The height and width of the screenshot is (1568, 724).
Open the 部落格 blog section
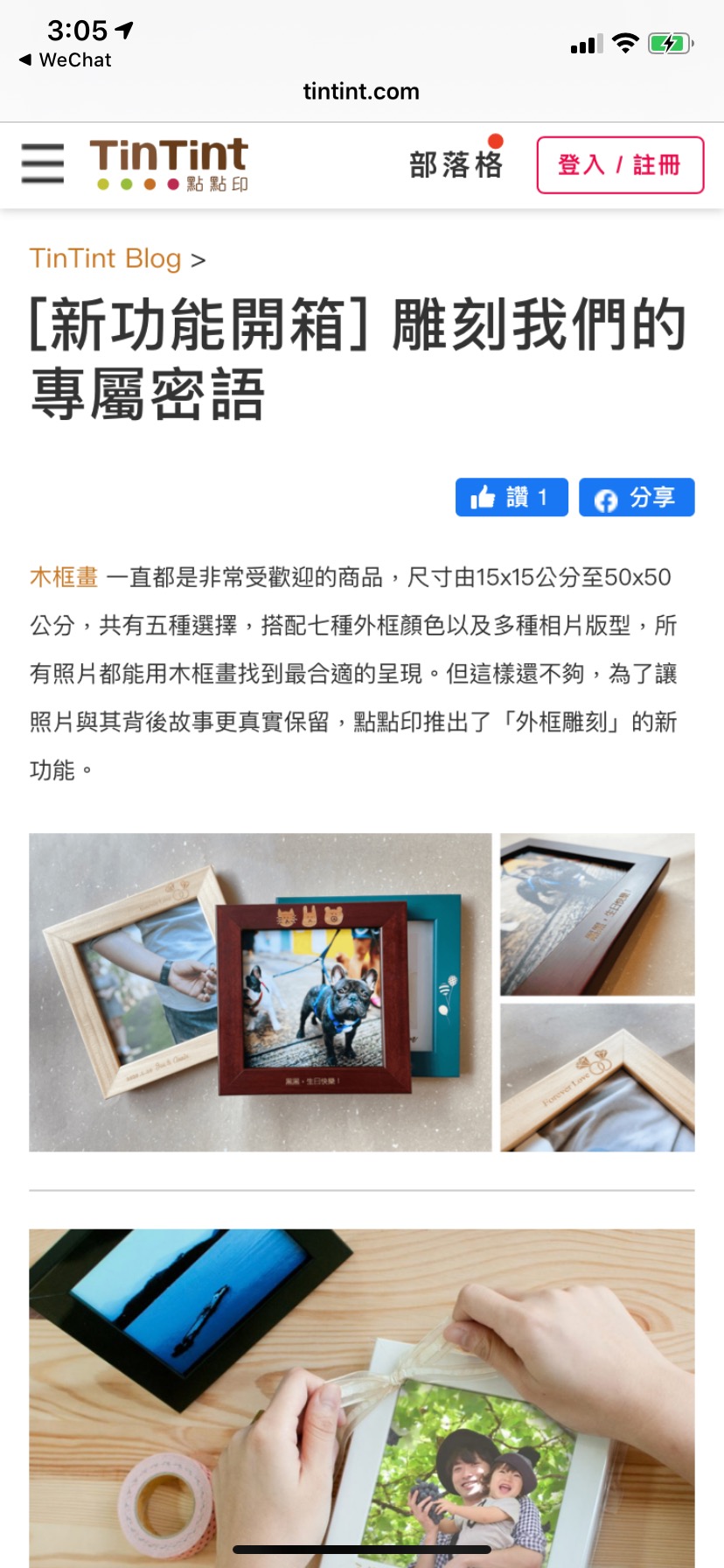(456, 164)
